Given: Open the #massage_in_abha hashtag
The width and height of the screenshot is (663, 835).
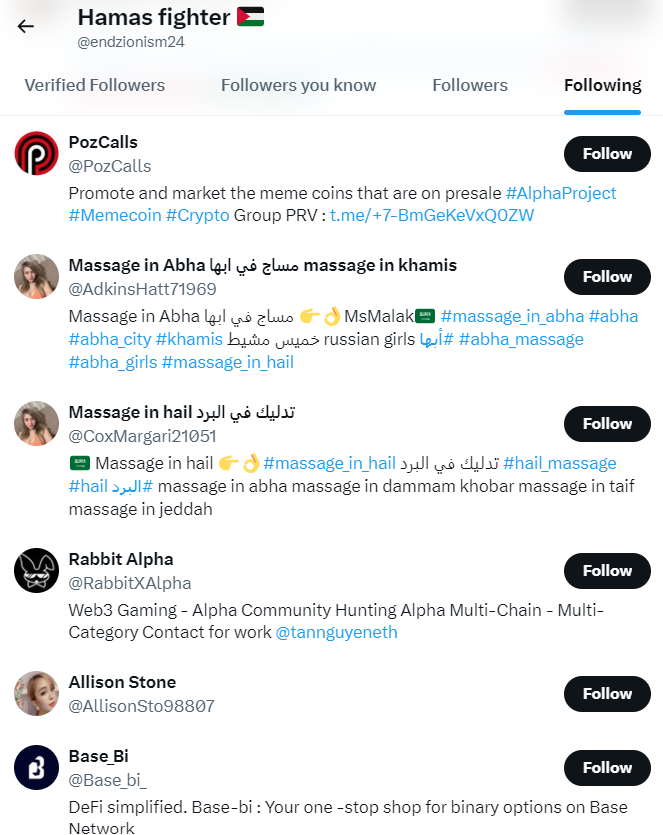Looking at the screenshot, I should [512, 317].
